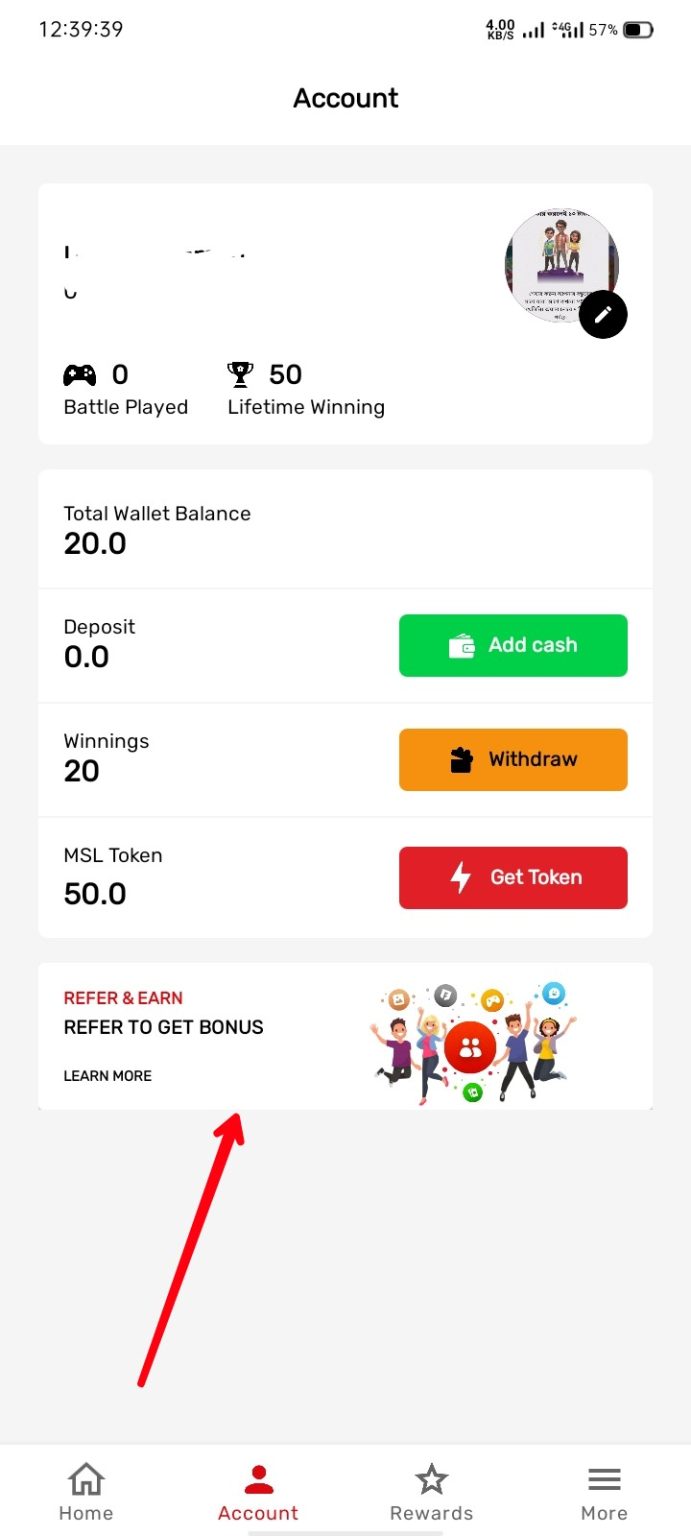The image size is (691, 1536).
Task: Go to the Home tab
Action: (x=86, y=1491)
